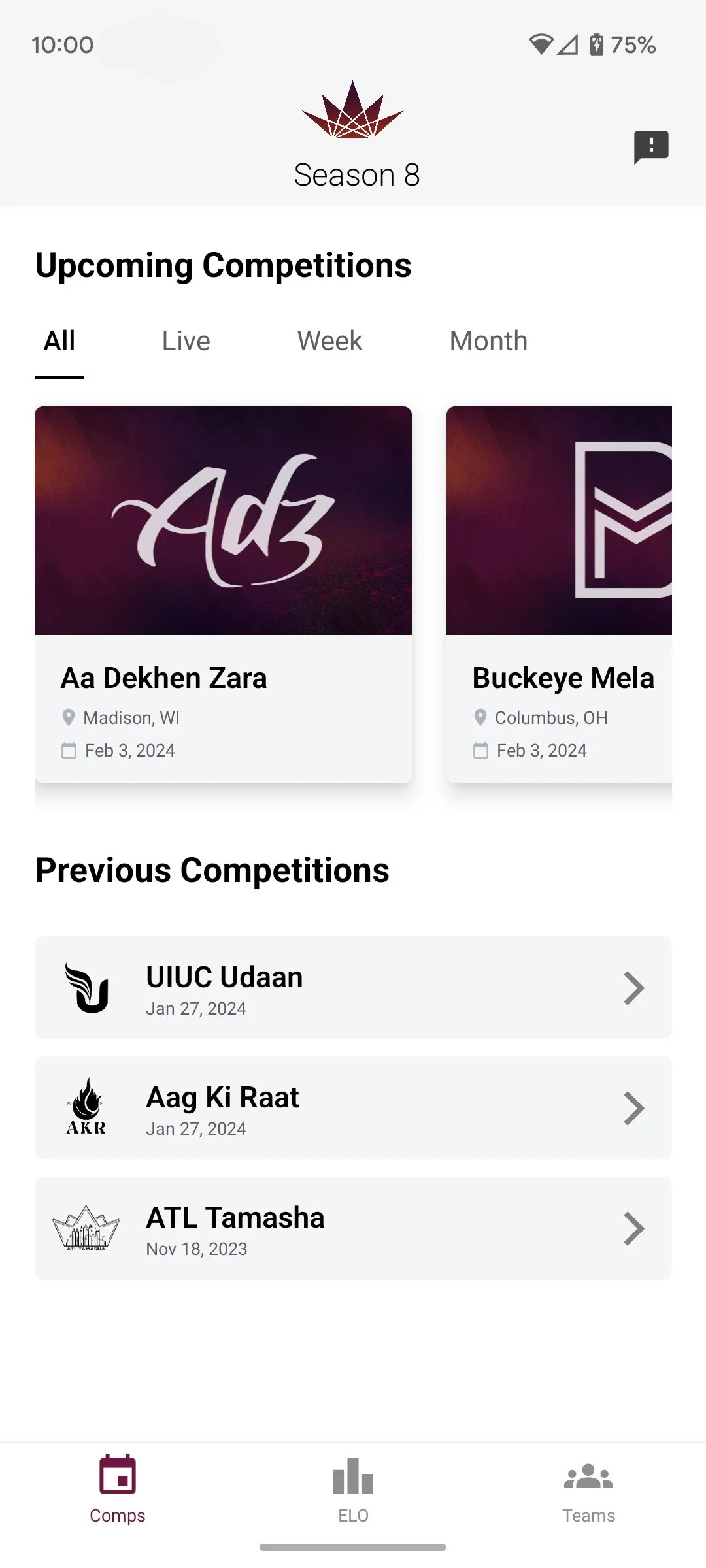The width and height of the screenshot is (706, 1568).
Task: Open the Buckeye Mela competition card
Action: coord(559,595)
